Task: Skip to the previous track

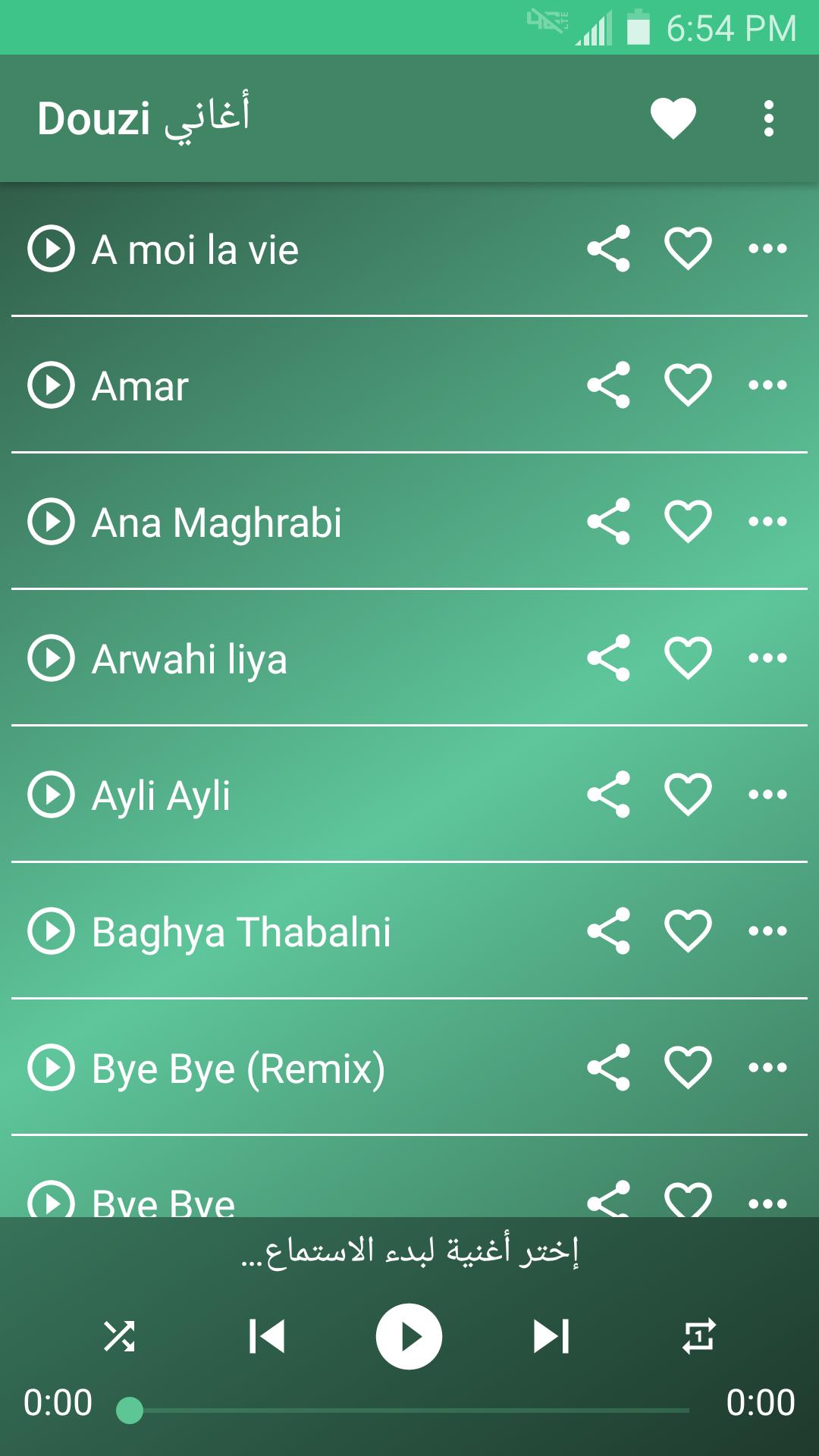Action: pos(267,1336)
